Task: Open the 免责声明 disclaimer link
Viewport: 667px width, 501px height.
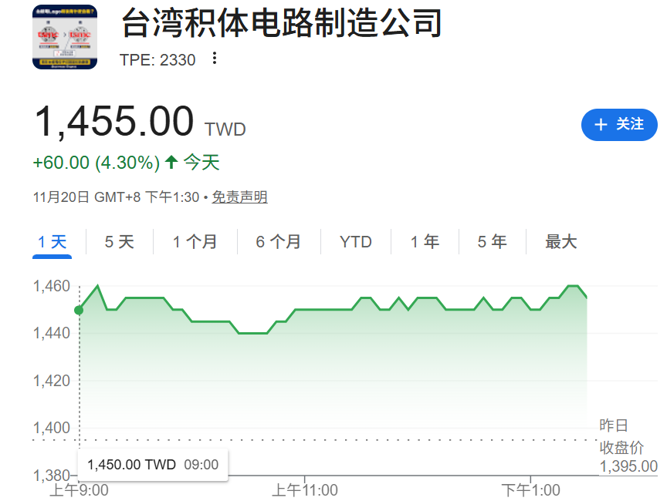Action: [x=240, y=197]
